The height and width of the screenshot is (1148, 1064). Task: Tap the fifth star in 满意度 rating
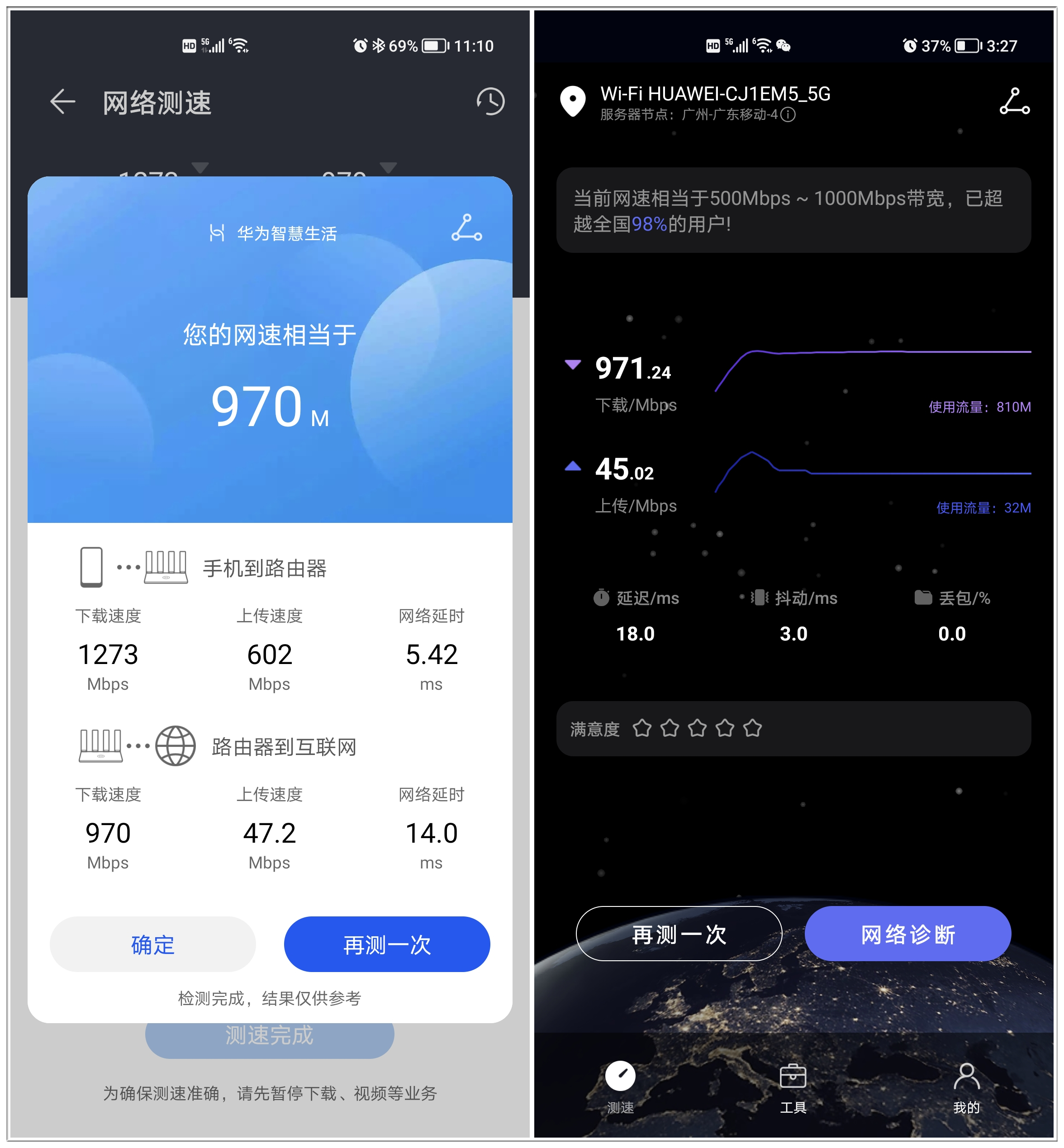[x=752, y=728]
